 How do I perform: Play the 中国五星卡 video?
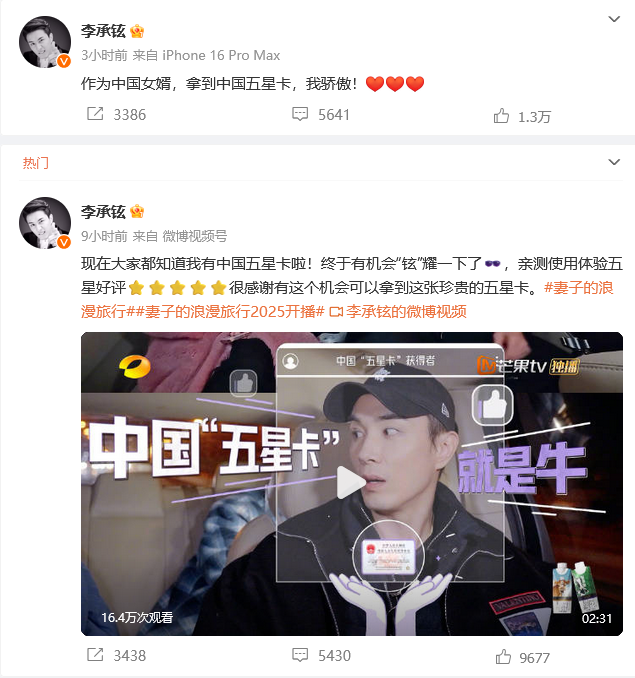(x=350, y=483)
